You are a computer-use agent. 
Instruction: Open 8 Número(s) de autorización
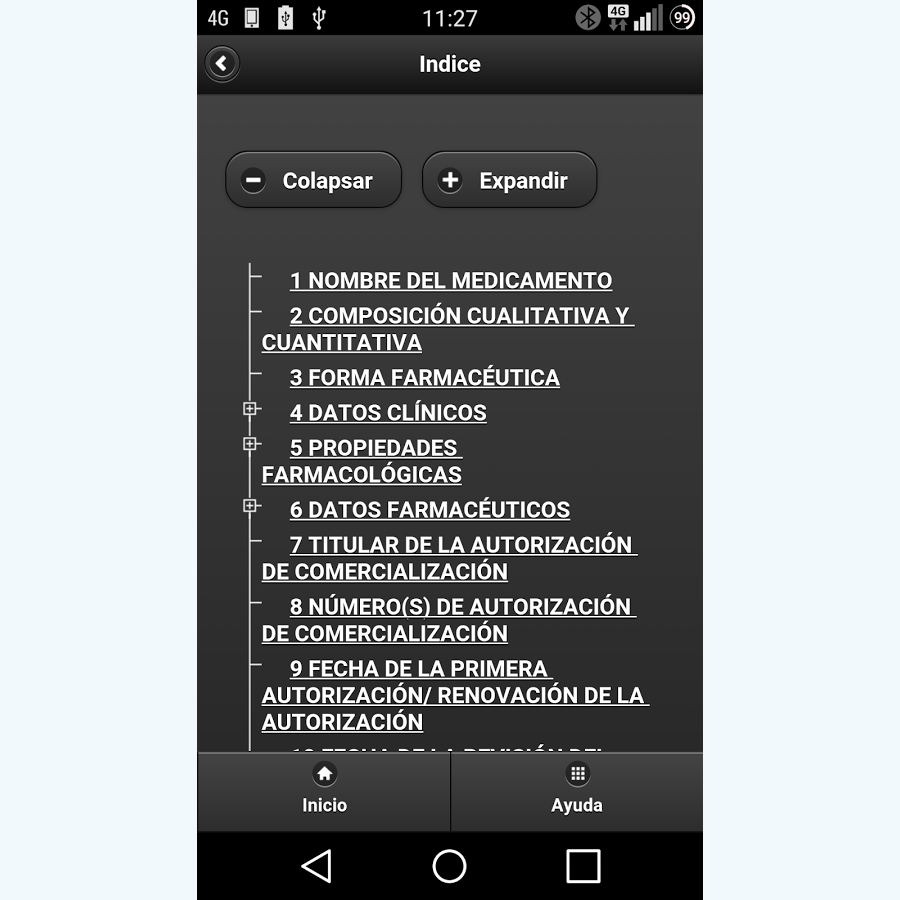coord(462,608)
